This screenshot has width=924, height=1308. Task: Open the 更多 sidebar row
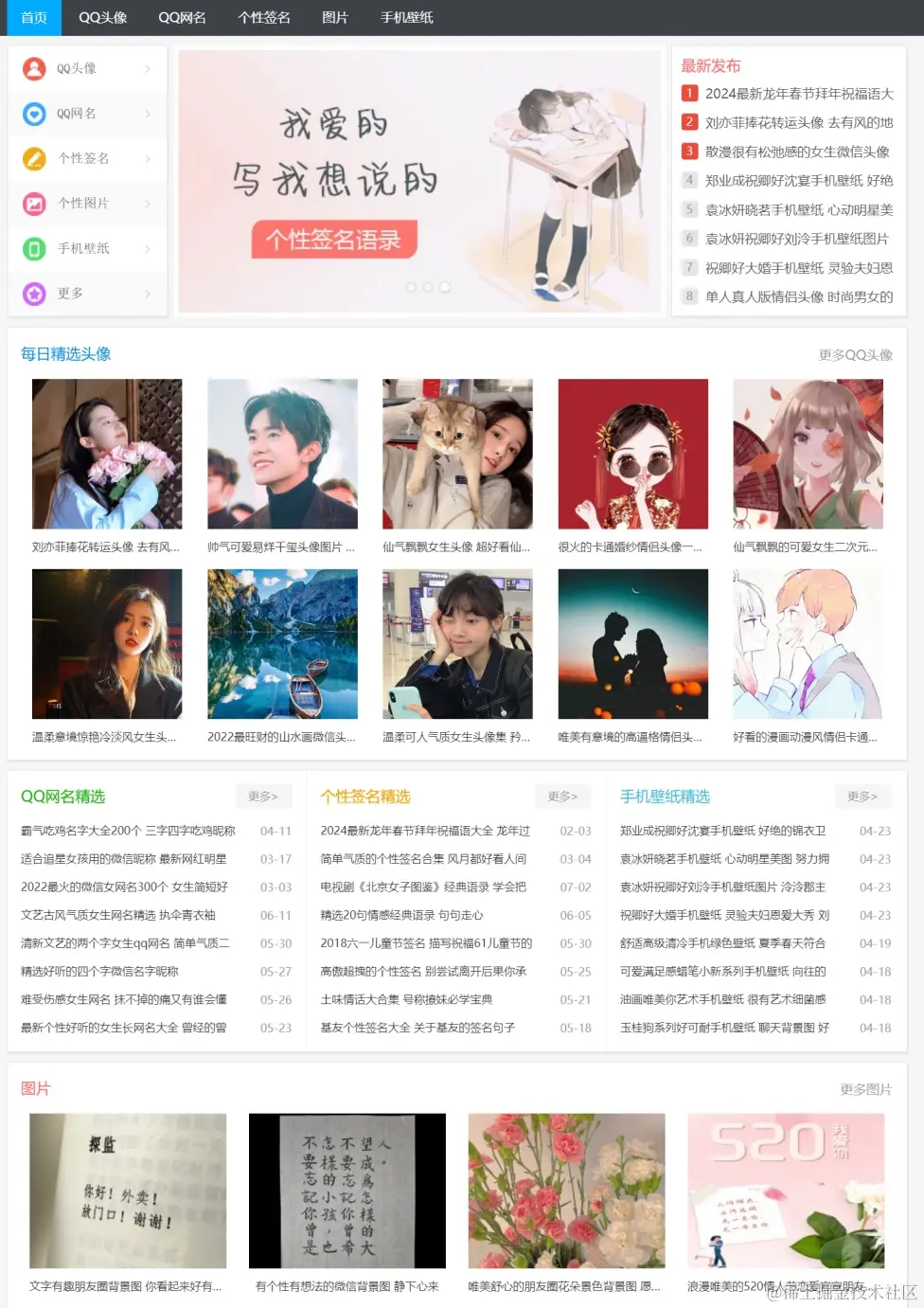pos(87,293)
